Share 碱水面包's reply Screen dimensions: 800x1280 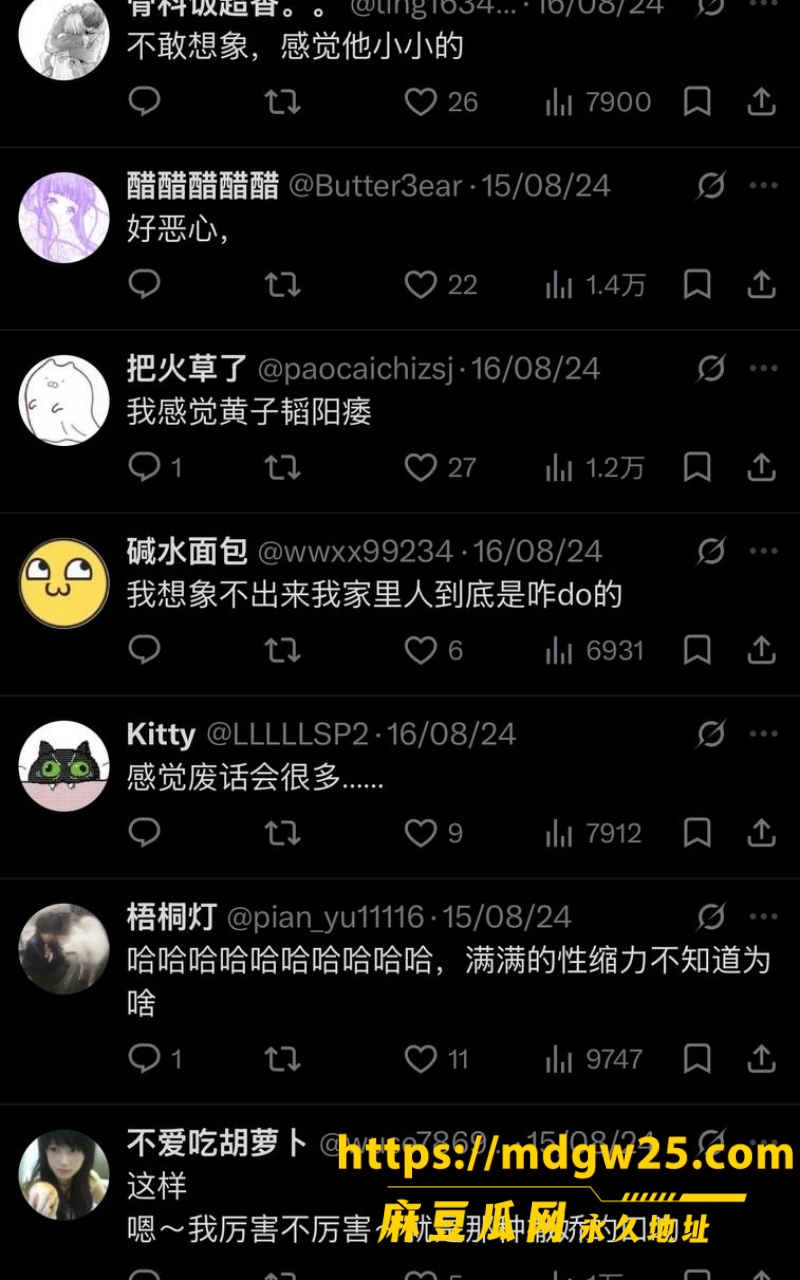(761, 650)
